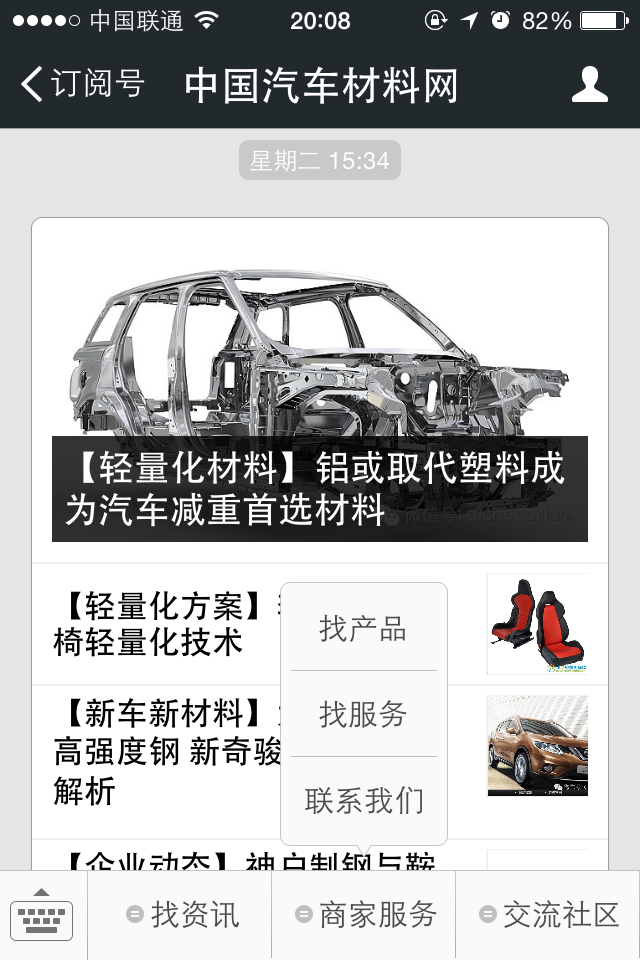Switch to keyboard input mode

[42, 915]
